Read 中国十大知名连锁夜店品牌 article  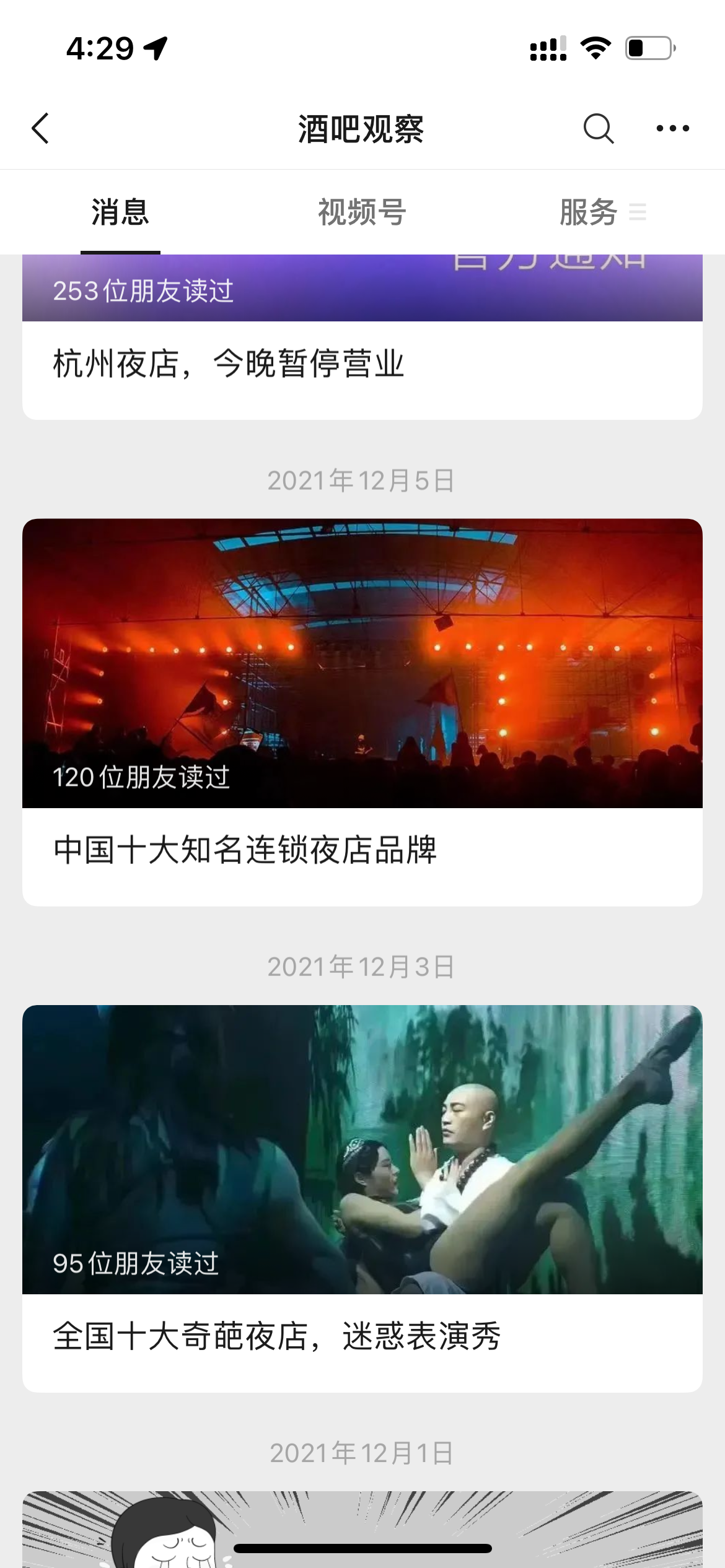tap(362, 712)
